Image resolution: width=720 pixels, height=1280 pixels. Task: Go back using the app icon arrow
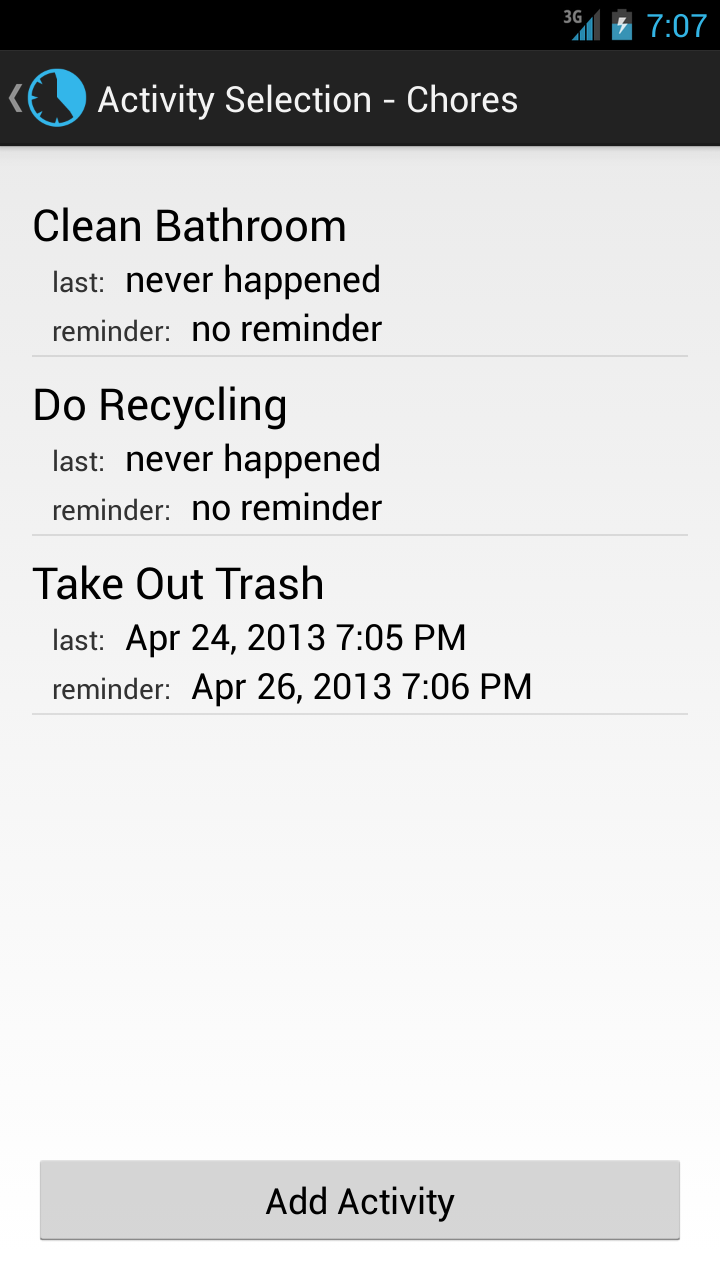coord(47,98)
